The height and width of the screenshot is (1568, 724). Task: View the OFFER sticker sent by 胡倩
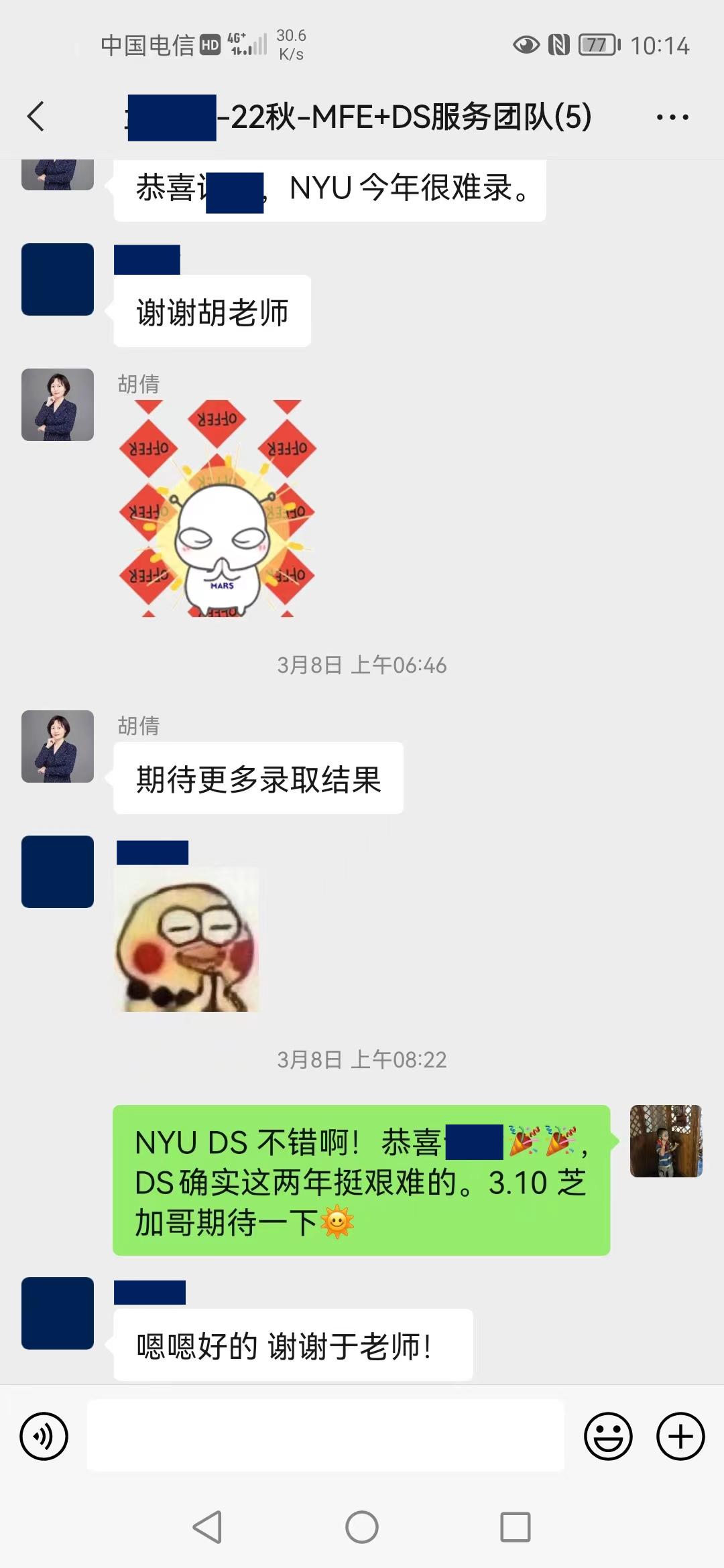tap(217, 508)
